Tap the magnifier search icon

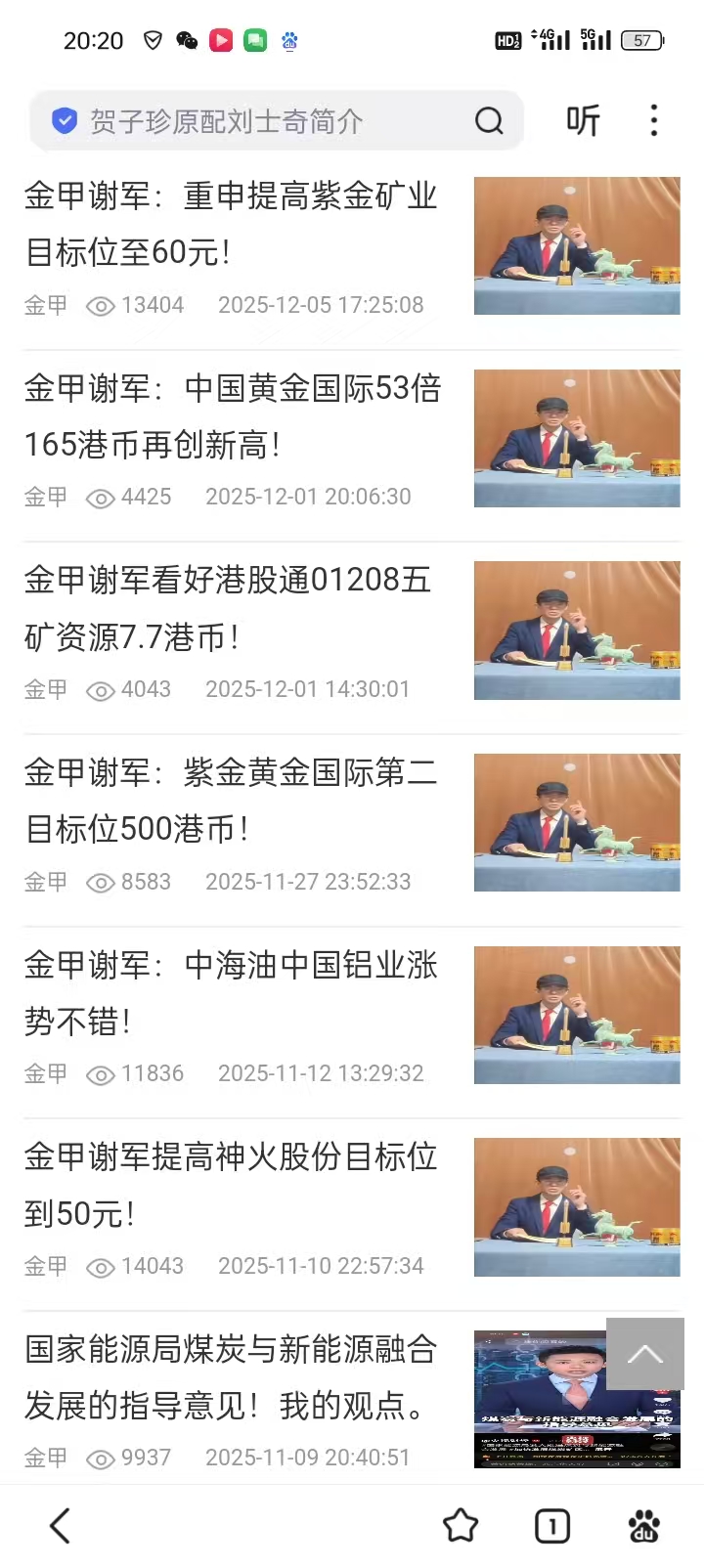point(489,121)
